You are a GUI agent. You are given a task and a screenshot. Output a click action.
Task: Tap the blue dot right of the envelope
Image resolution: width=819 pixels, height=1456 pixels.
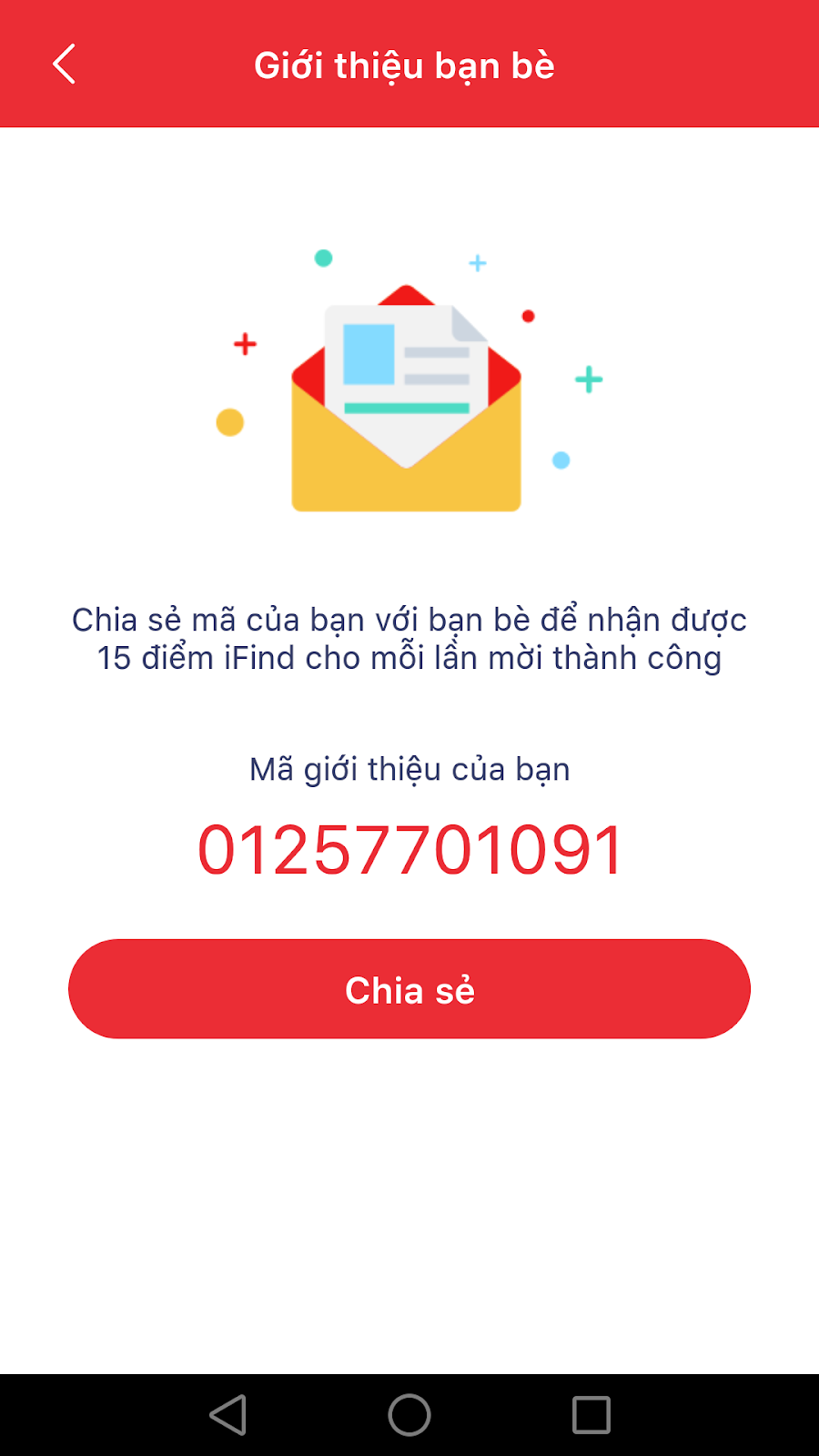point(561,460)
